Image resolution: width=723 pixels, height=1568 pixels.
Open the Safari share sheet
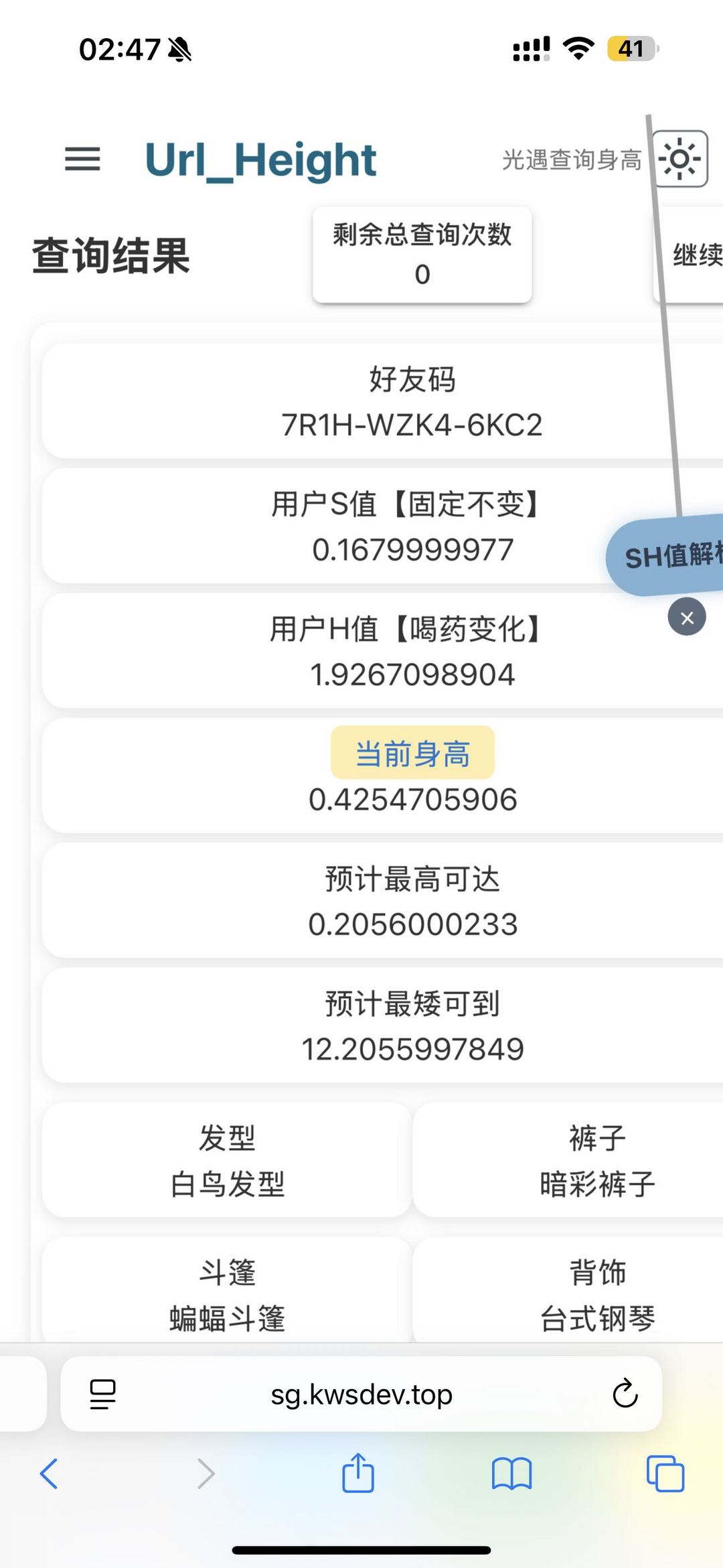tap(358, 1473)
